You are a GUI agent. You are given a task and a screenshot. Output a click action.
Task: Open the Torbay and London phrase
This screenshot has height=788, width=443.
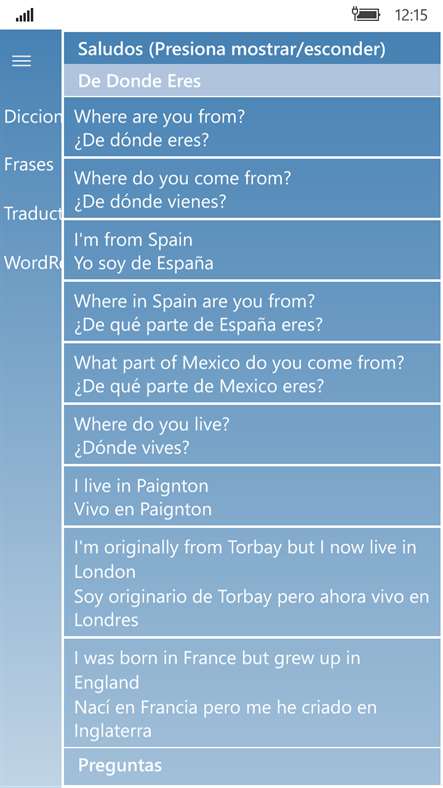click(x=252, y=582)
